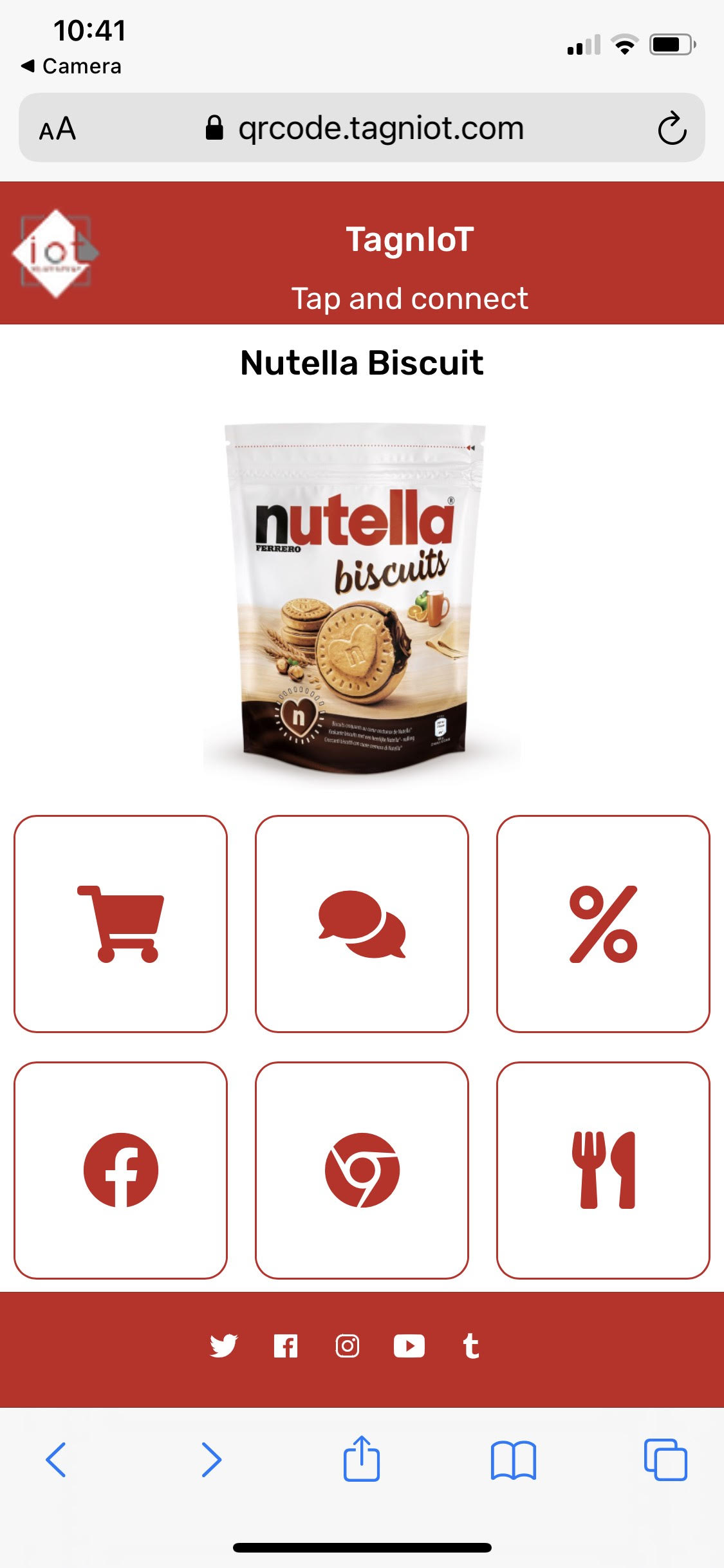The width and height of the screenshot is (724, 1568).
Task: Open the percent discount tile
Action: (x=603, y=924)
